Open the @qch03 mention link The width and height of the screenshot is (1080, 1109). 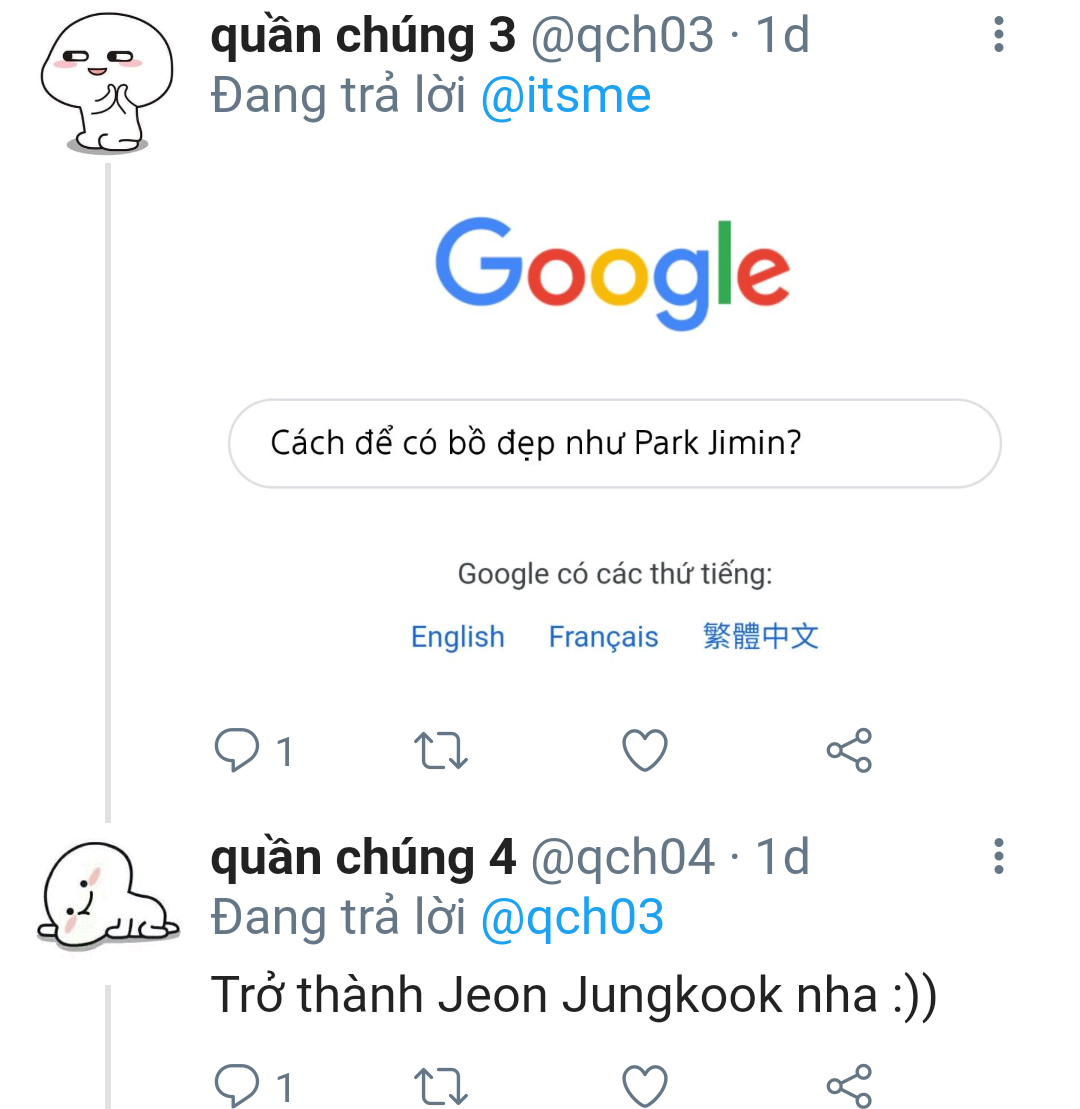tap(572, 918)
